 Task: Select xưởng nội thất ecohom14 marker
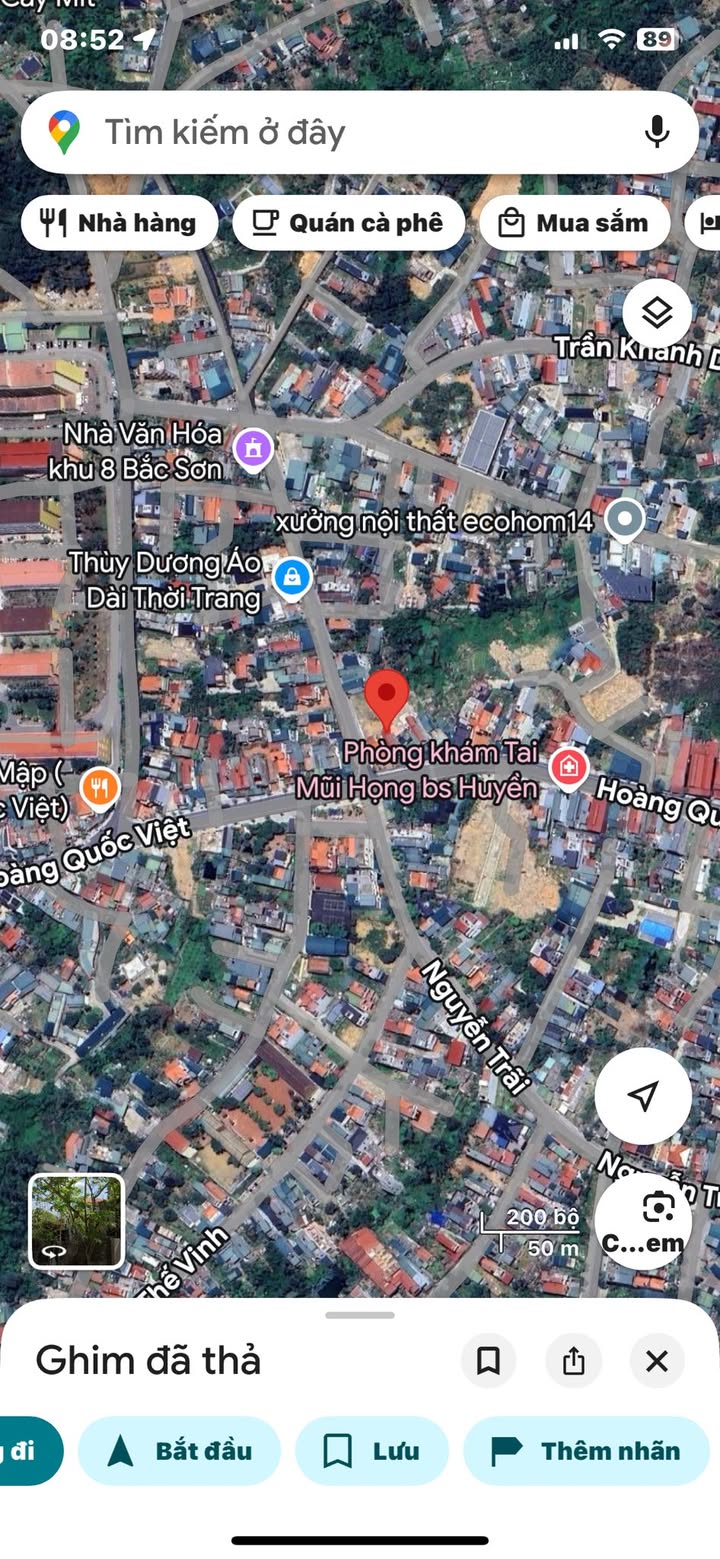click(626, 520)
